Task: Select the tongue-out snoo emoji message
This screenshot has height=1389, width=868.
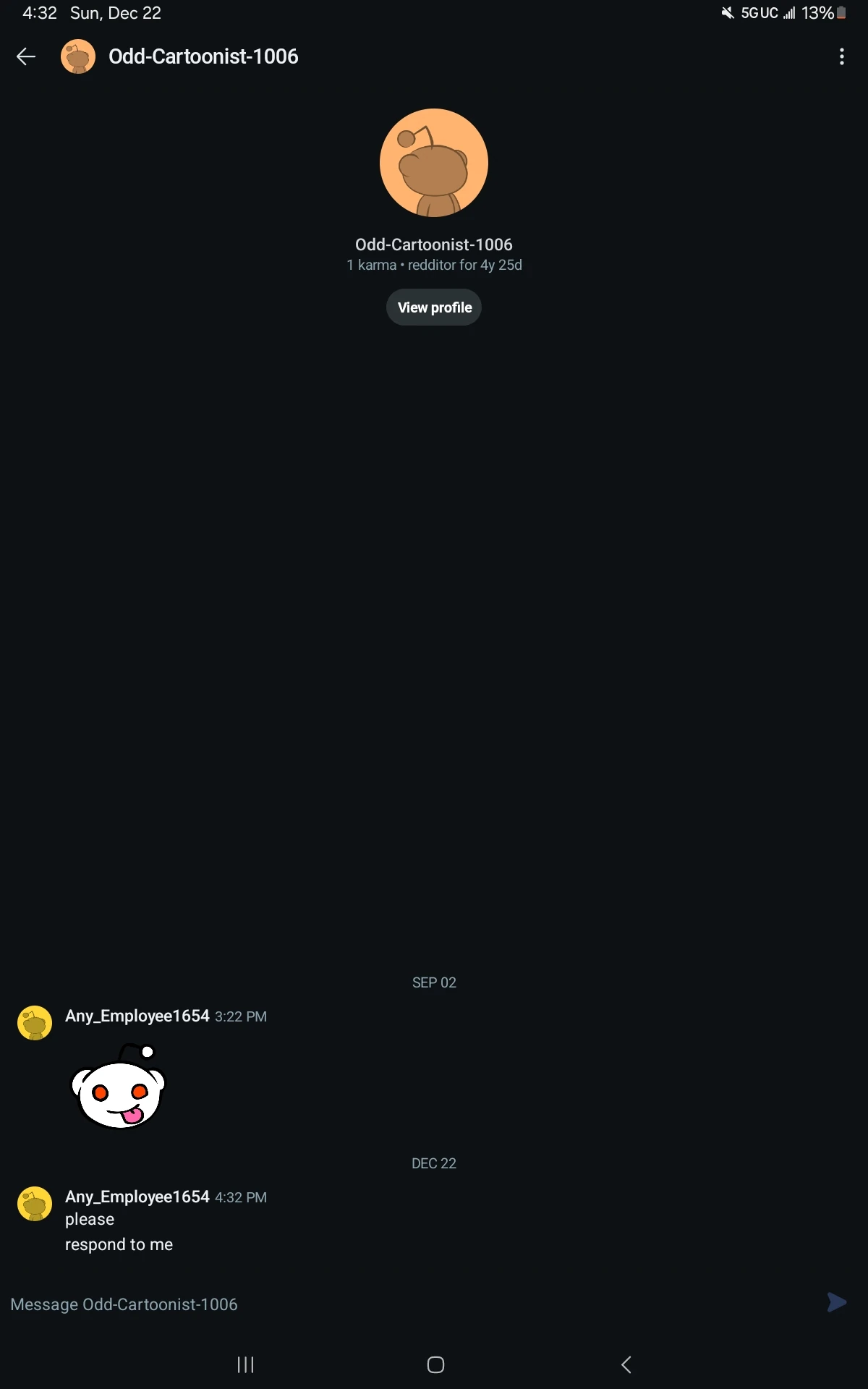Action: coord(119,1089)
